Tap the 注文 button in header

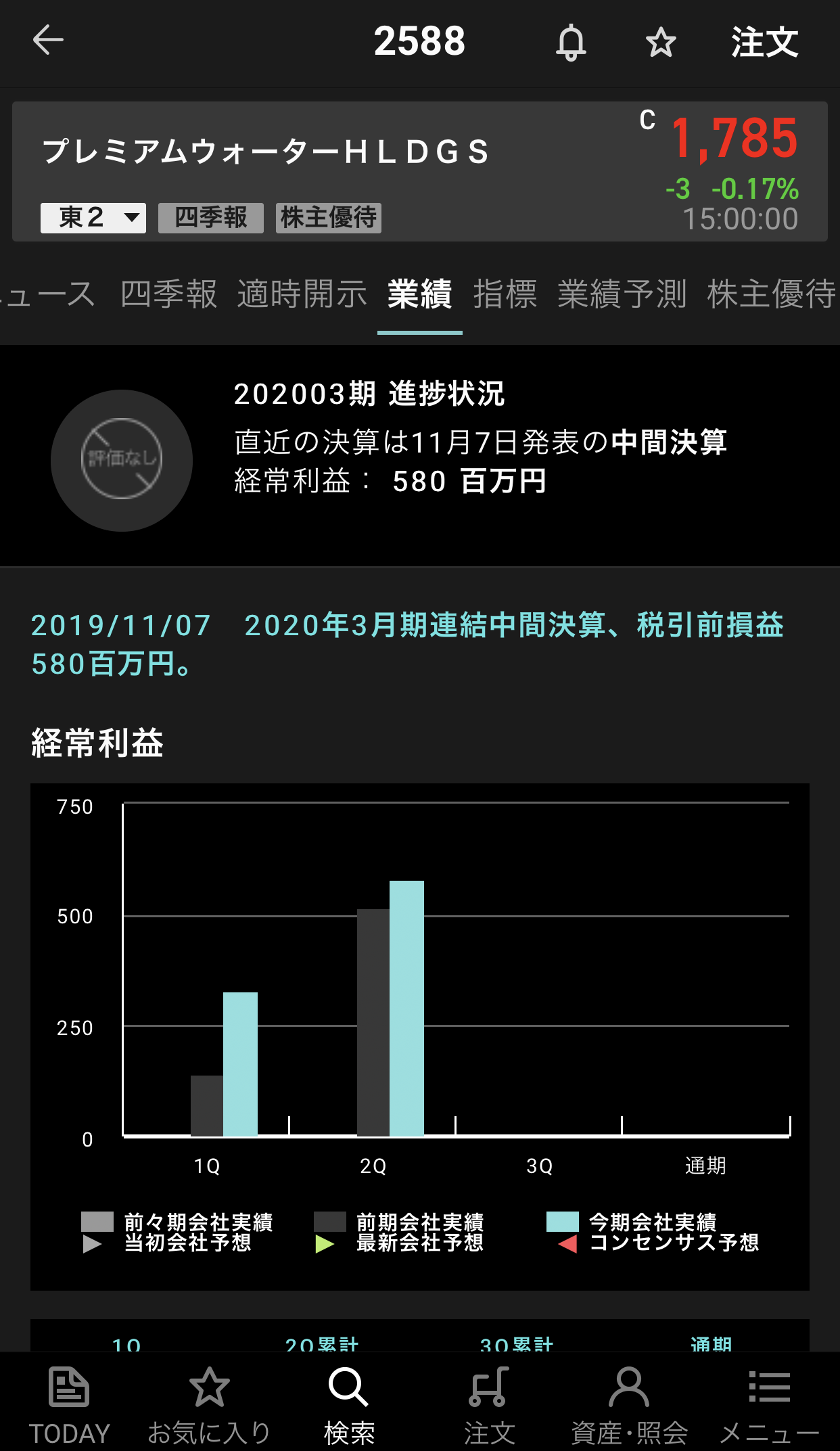tap(764, 43)
